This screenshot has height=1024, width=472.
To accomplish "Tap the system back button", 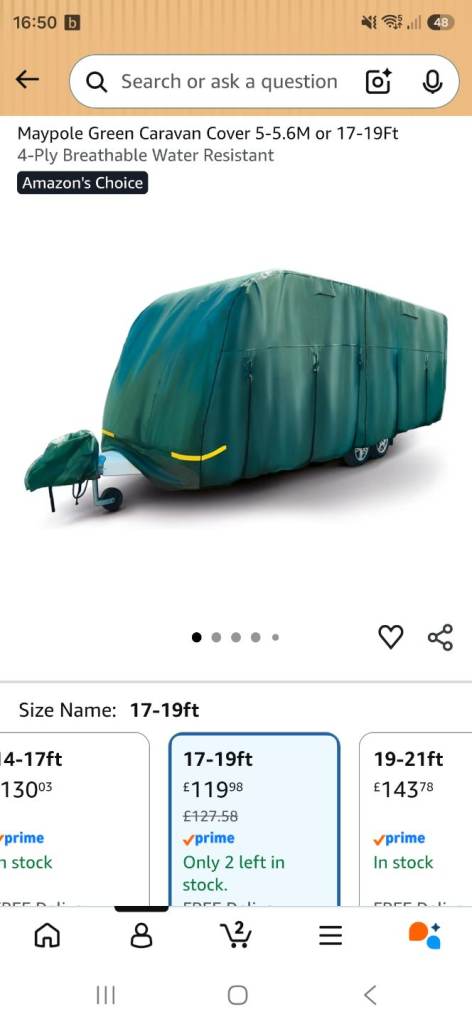I will coord(370,995).
